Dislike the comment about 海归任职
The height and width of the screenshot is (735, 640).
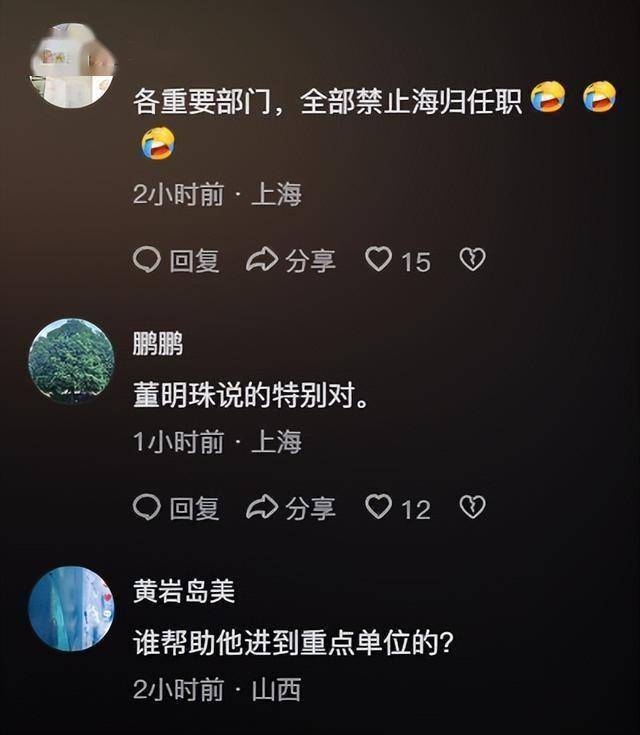point(472,261)
